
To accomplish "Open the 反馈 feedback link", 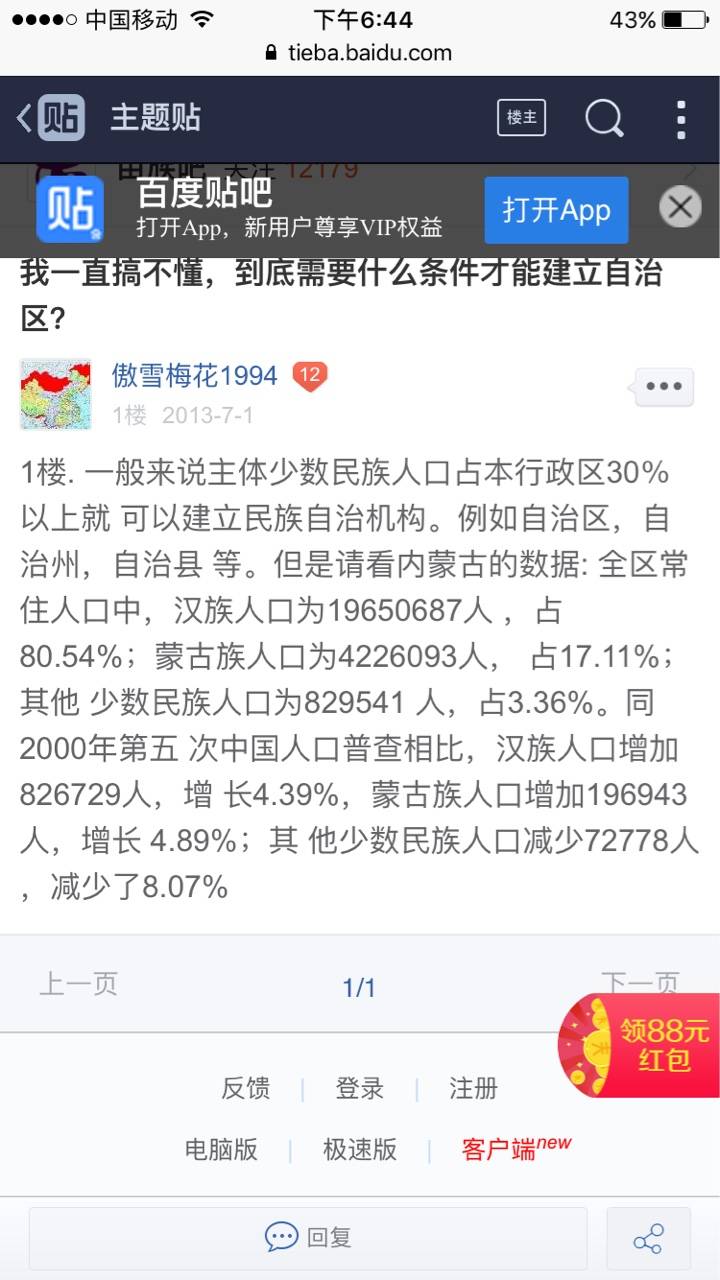I will [x=246, y=1088].
